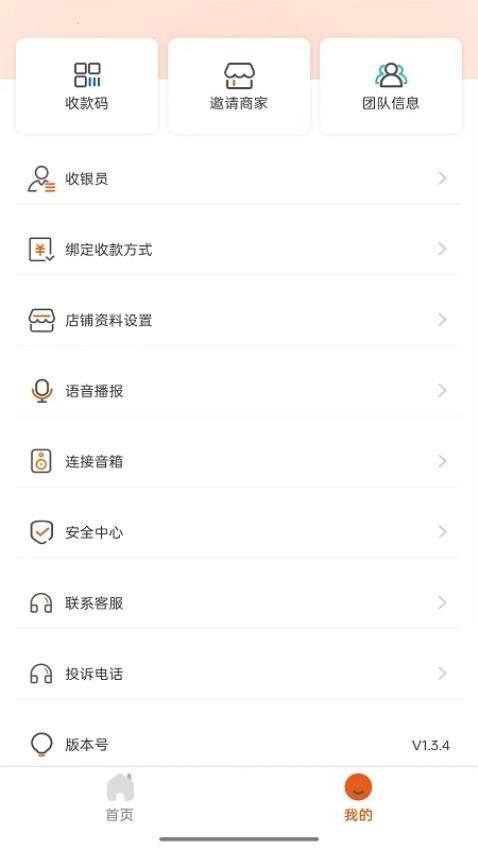Open the 团队信息 card
Image resolution: width=478 pixels, height=850 pixels.
click(391, 86)
